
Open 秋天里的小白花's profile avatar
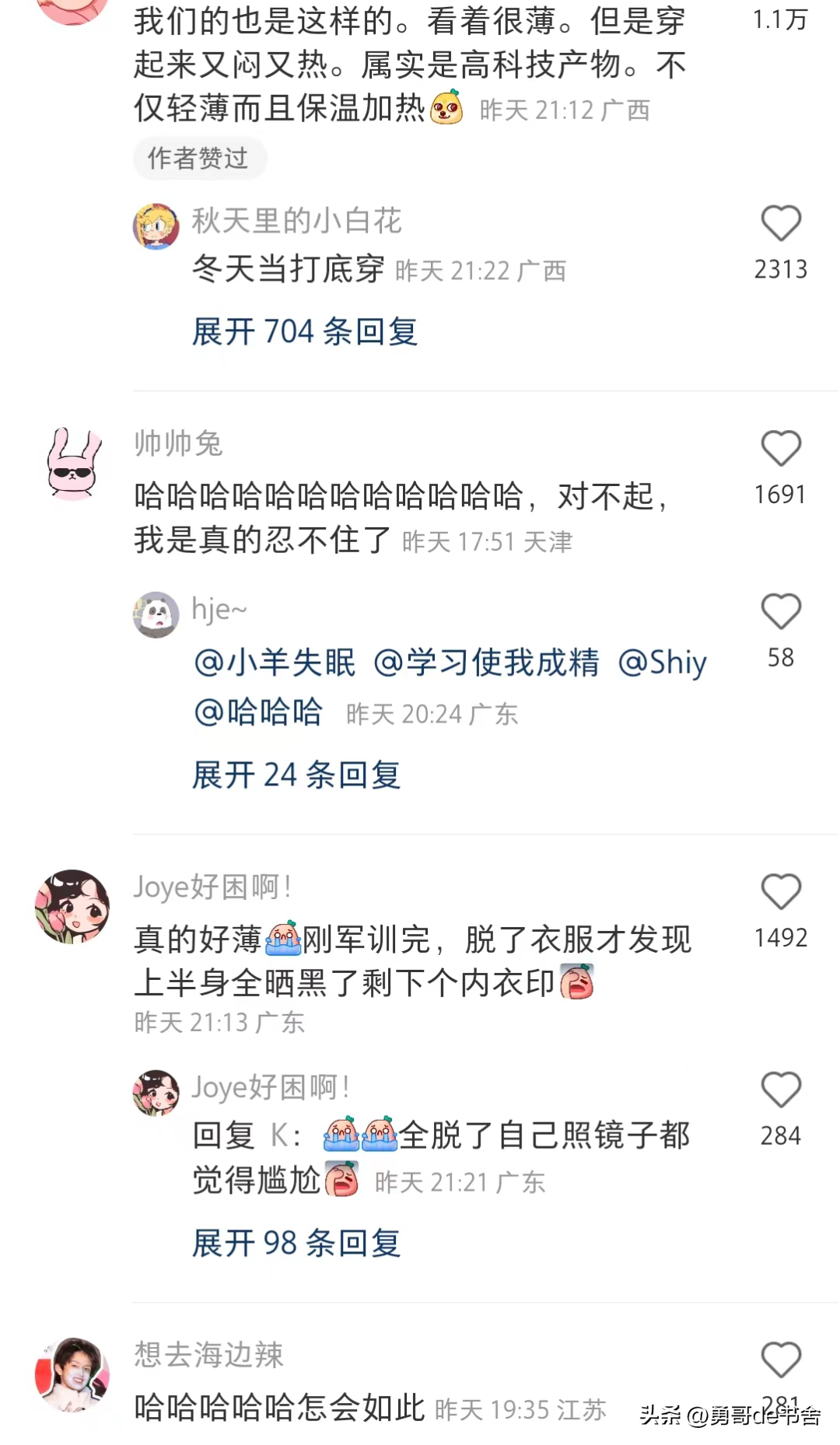[156, 226]
